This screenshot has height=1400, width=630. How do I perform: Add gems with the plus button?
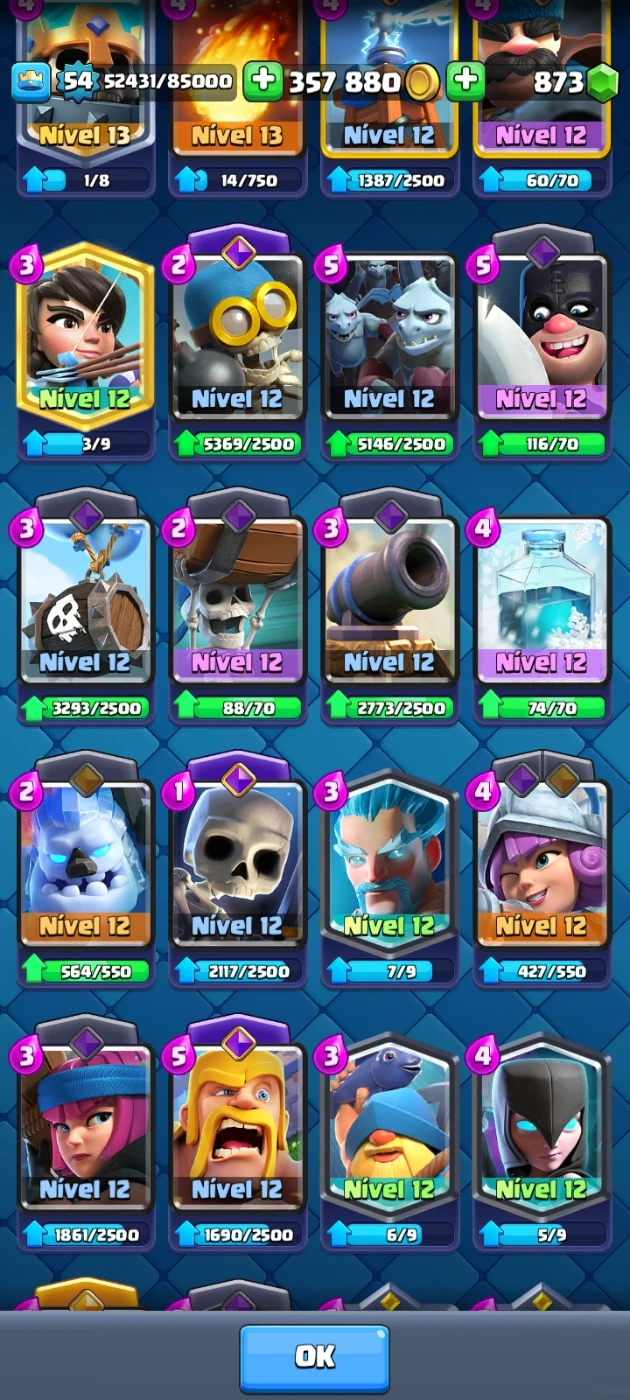[466, 82]
